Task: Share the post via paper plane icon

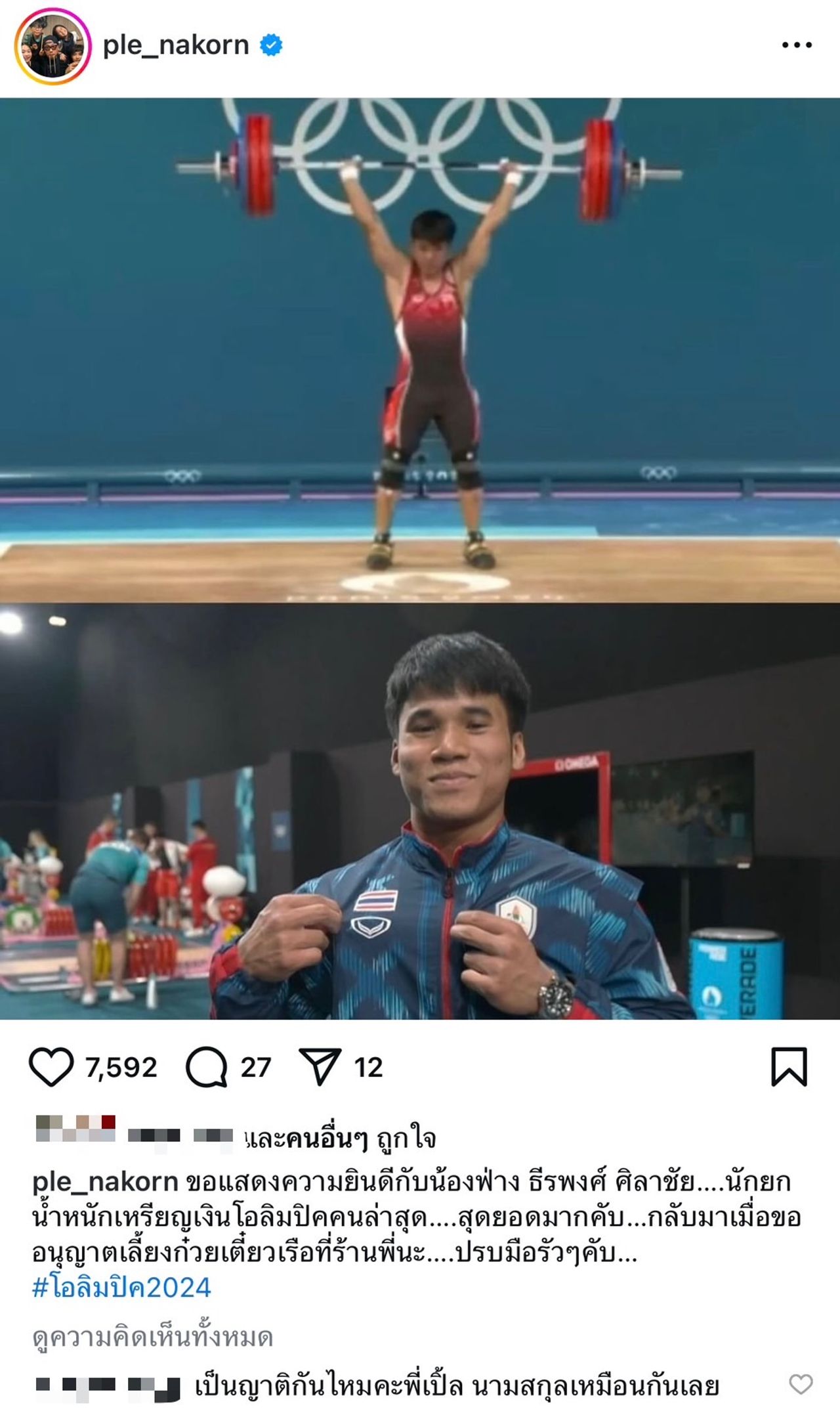Action: (320, 1067)
